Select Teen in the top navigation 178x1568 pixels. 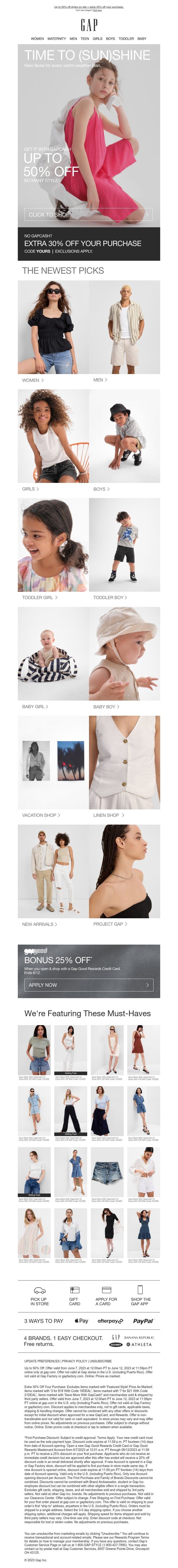tap(85, 38)
